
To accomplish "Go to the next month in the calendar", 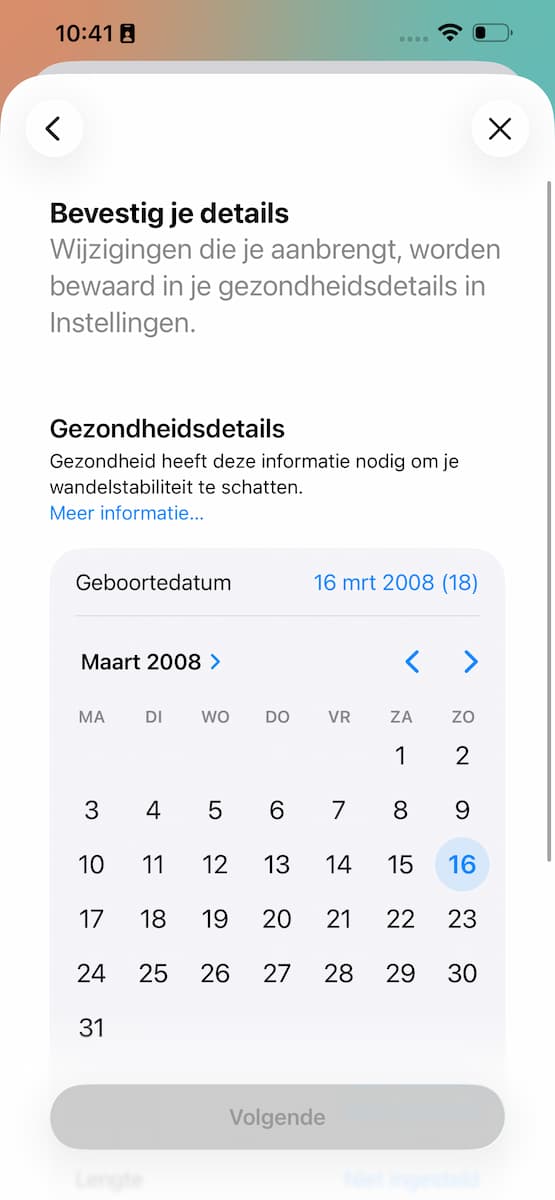I will click(x=471, y=662).
